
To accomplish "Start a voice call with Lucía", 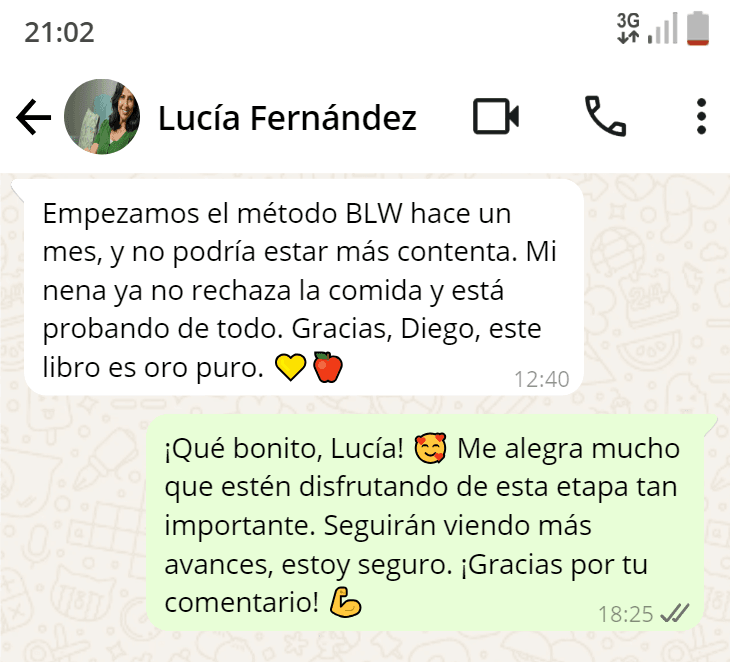I will 605,116.
